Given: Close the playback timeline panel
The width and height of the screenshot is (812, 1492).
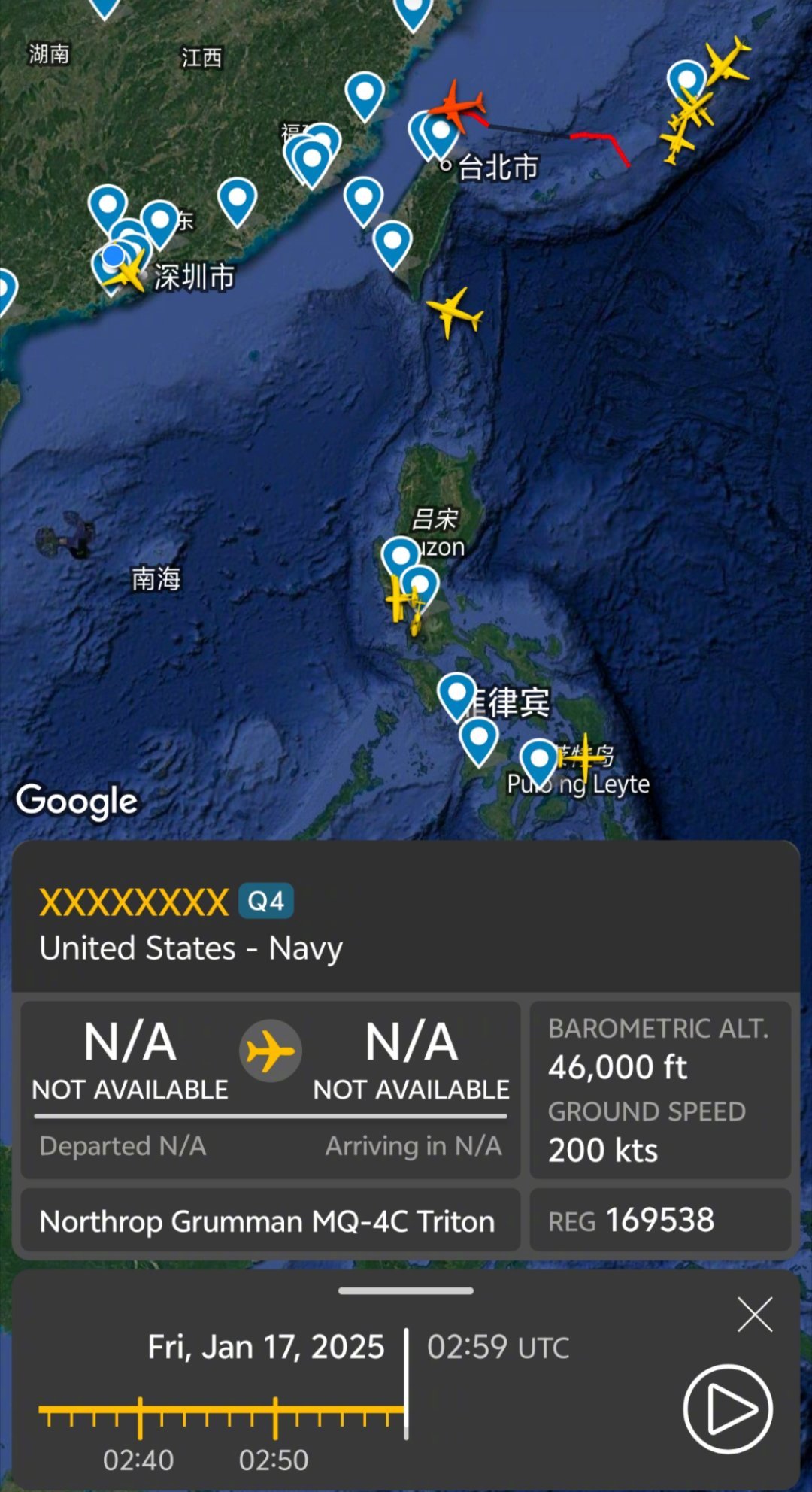Looking at the screenshot, I should pyautogui.click(x=755, y=1315).
